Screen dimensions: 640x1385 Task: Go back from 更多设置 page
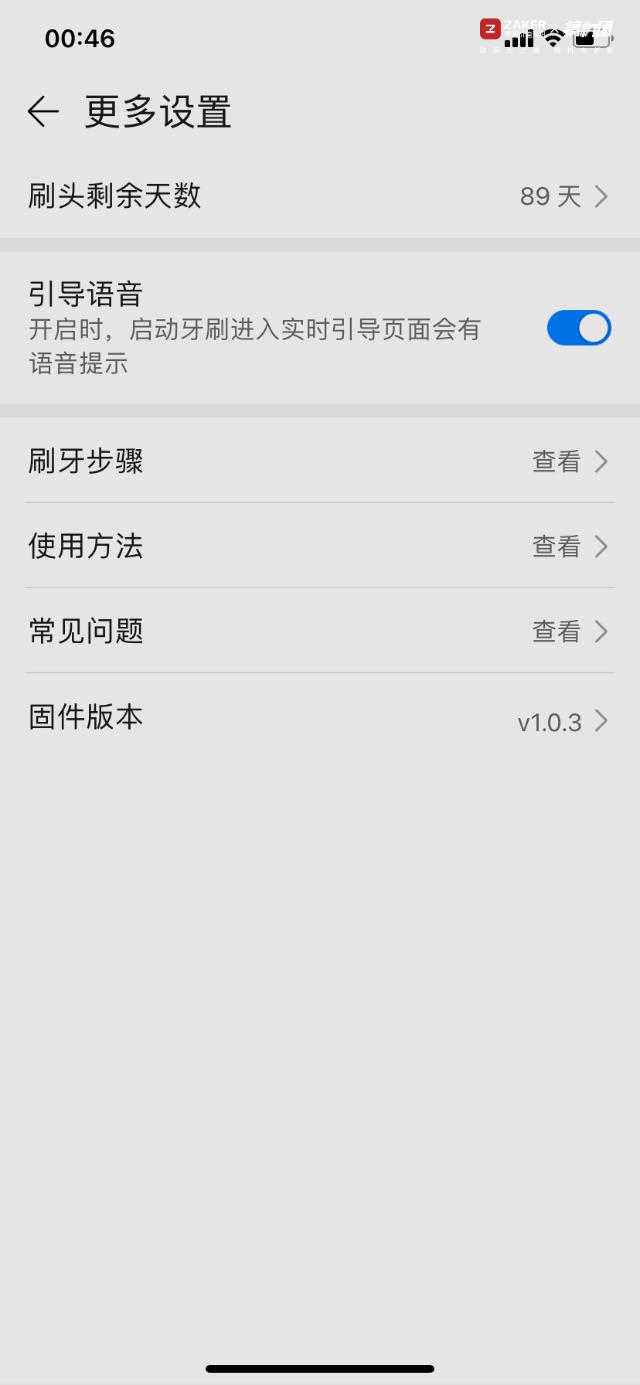point(43,111)
